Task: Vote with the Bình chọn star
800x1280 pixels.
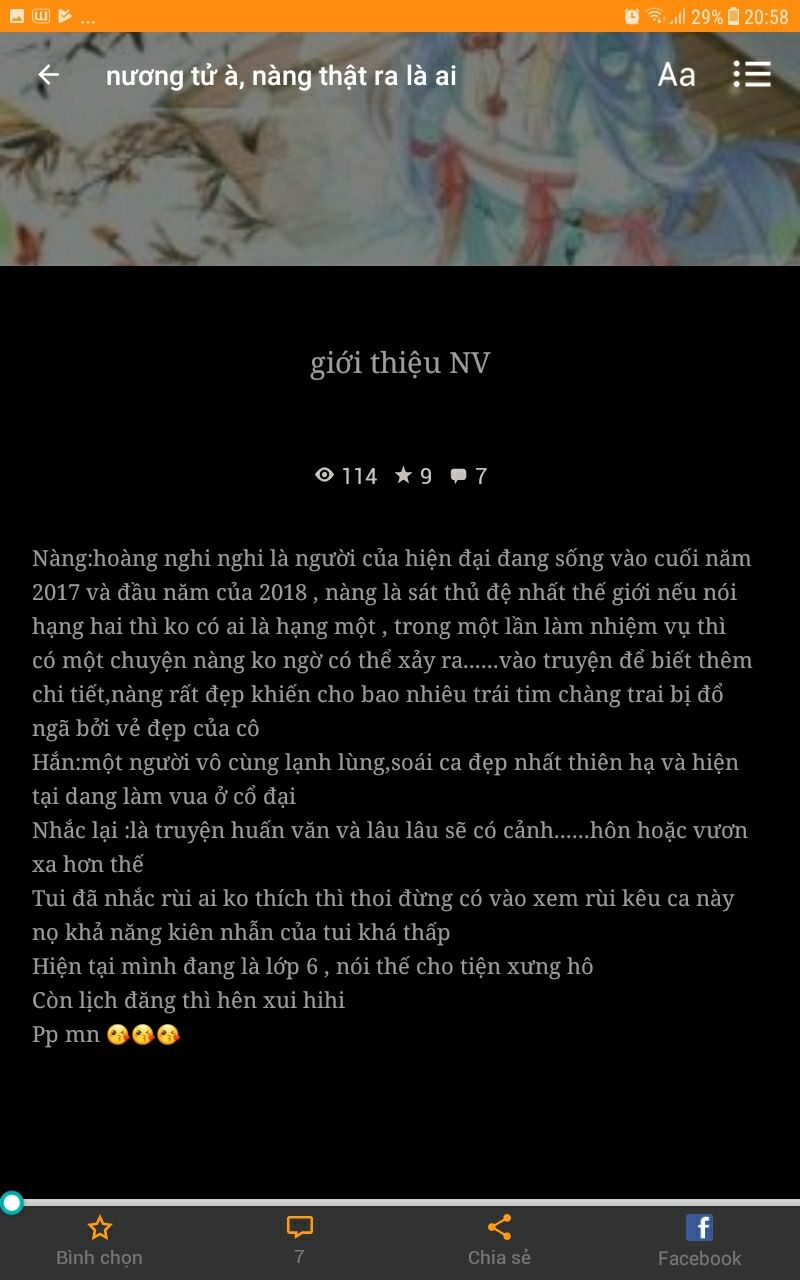Action: click(x=99, y=1241)
